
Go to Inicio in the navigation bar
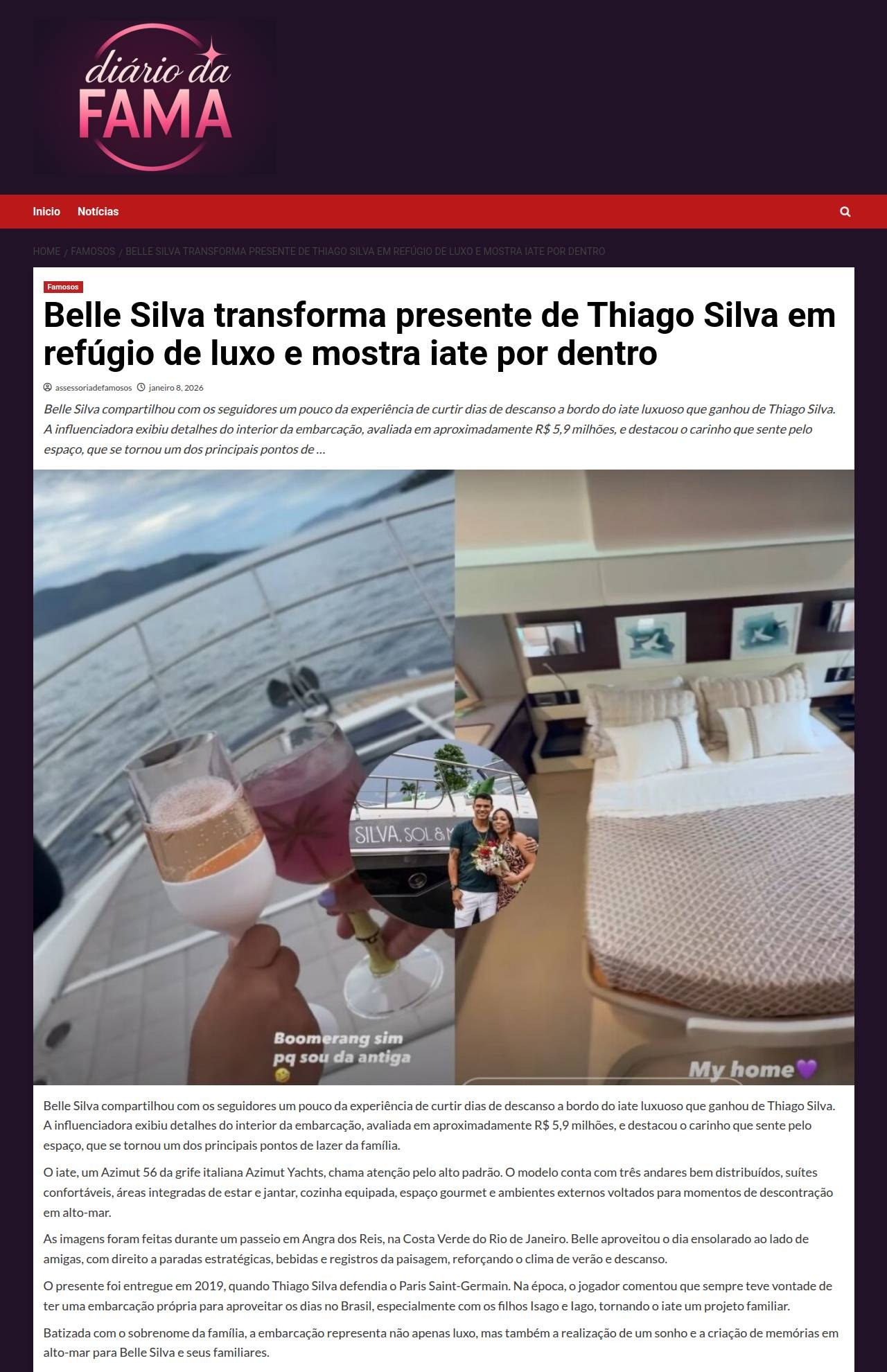46,212
